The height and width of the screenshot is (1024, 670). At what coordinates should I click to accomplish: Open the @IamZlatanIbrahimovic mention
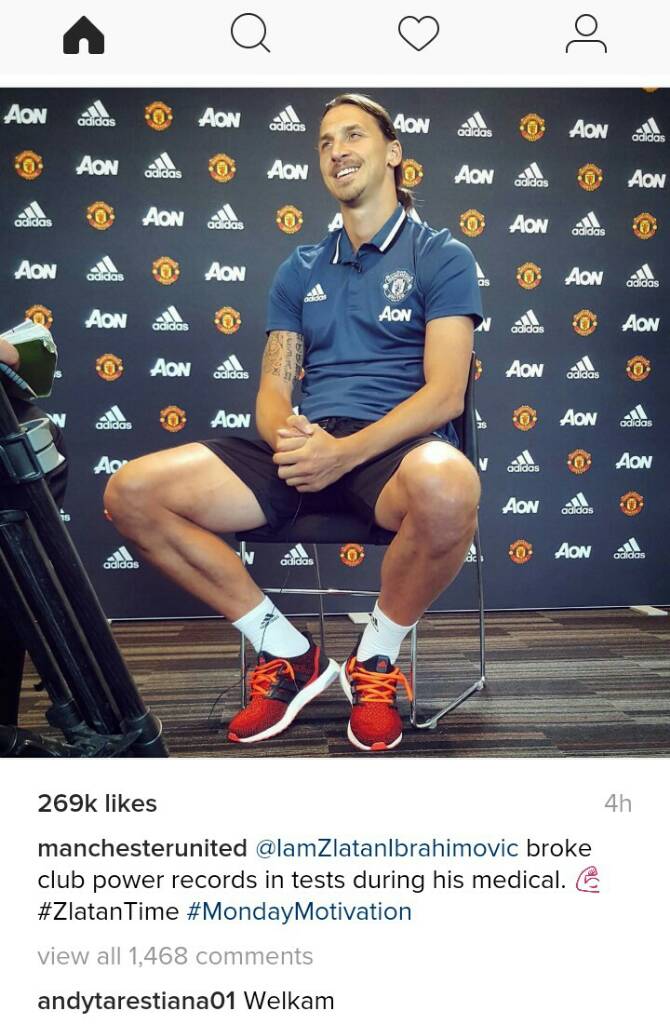387,849
